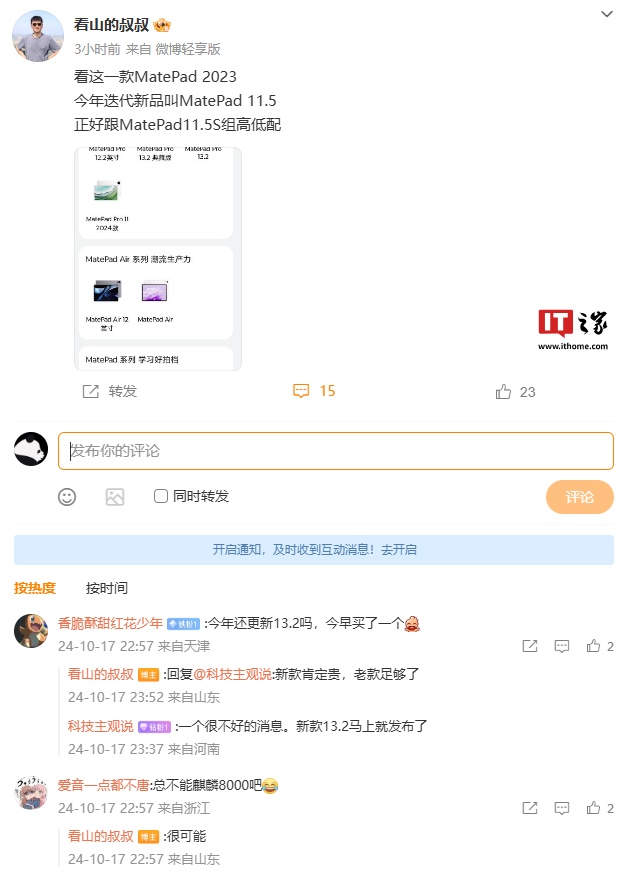
Task: Sort comments by 按时间
Action: [106, 588]
